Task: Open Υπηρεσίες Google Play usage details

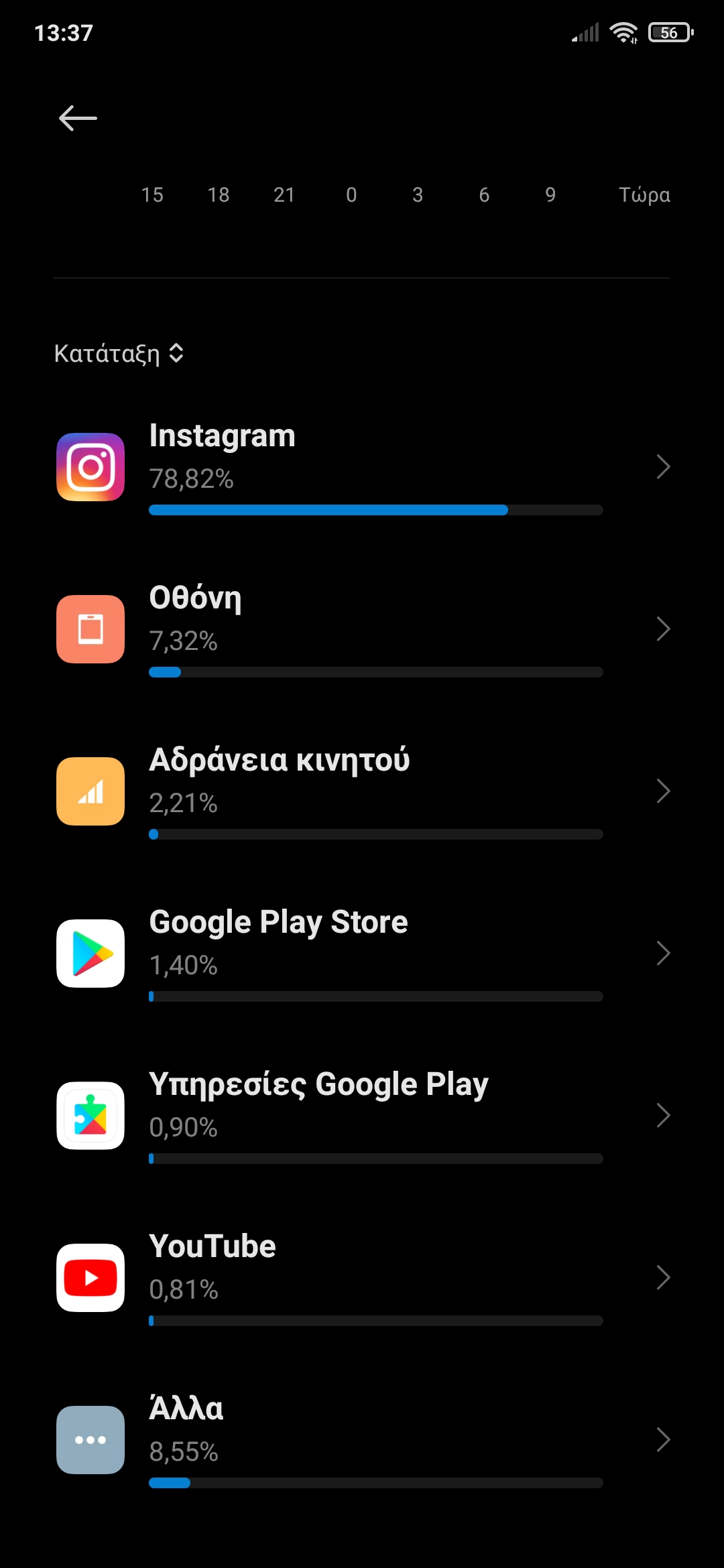Action: point(362,1116)
